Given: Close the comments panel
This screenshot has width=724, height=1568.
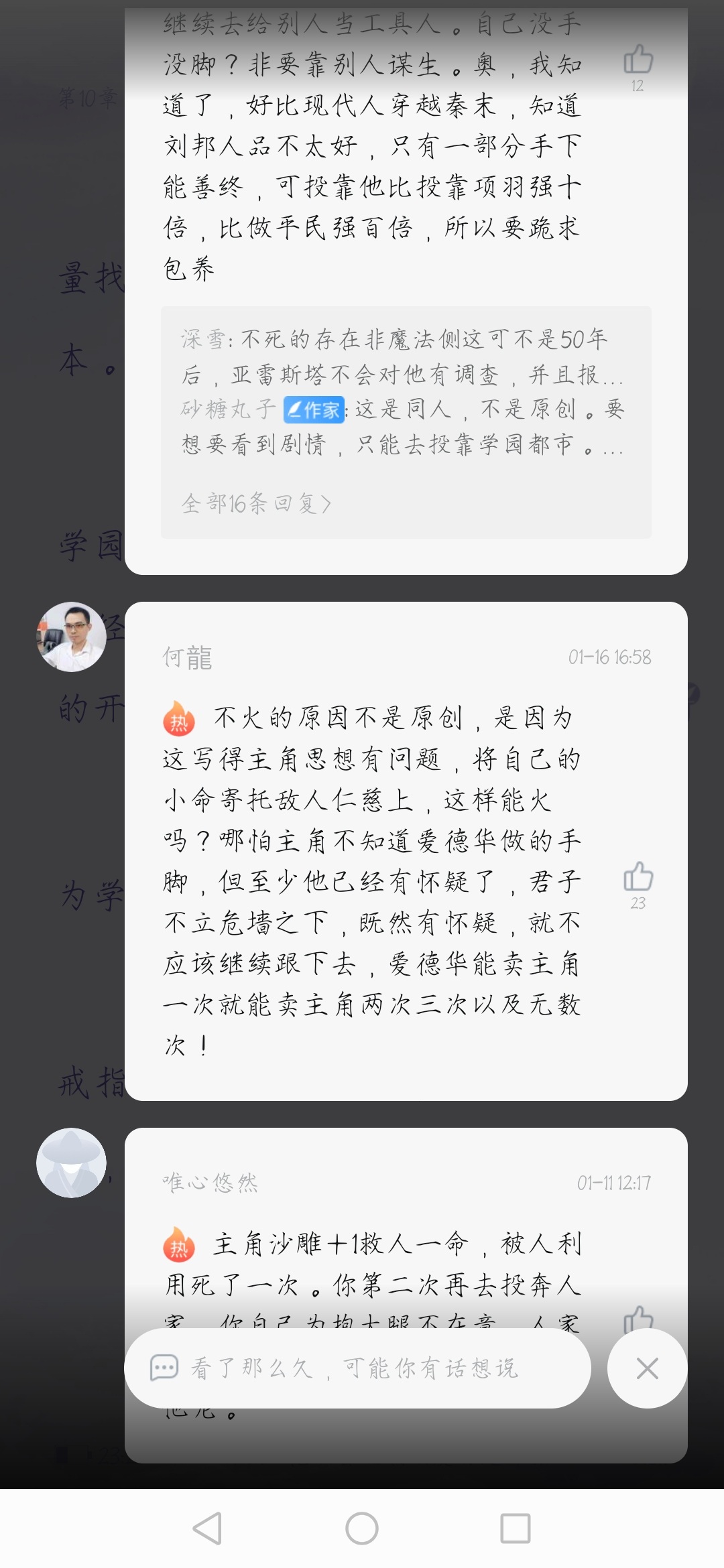Looking at the screenshot, I should (x=647, y=1368).
